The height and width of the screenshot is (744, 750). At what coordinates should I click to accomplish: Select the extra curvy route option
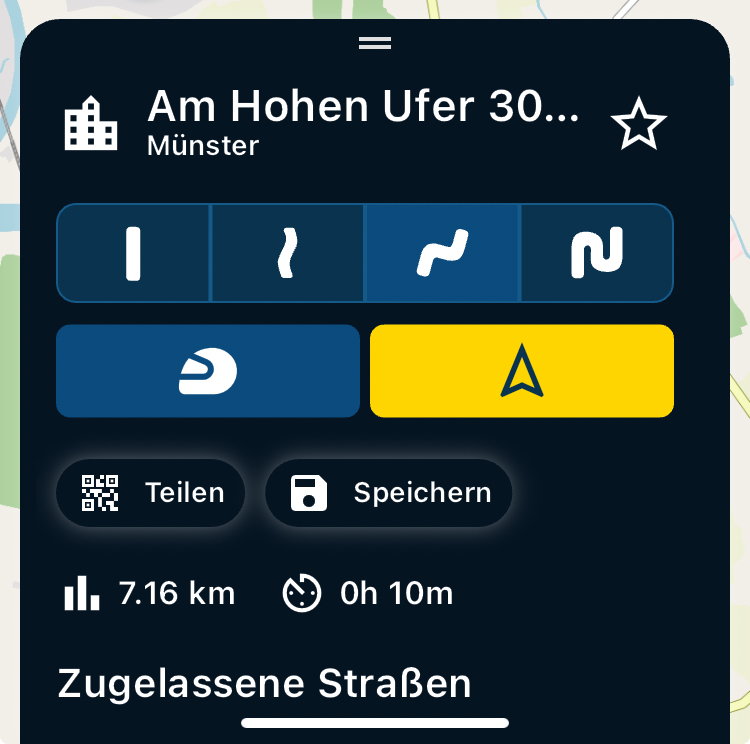pos(597,253)
